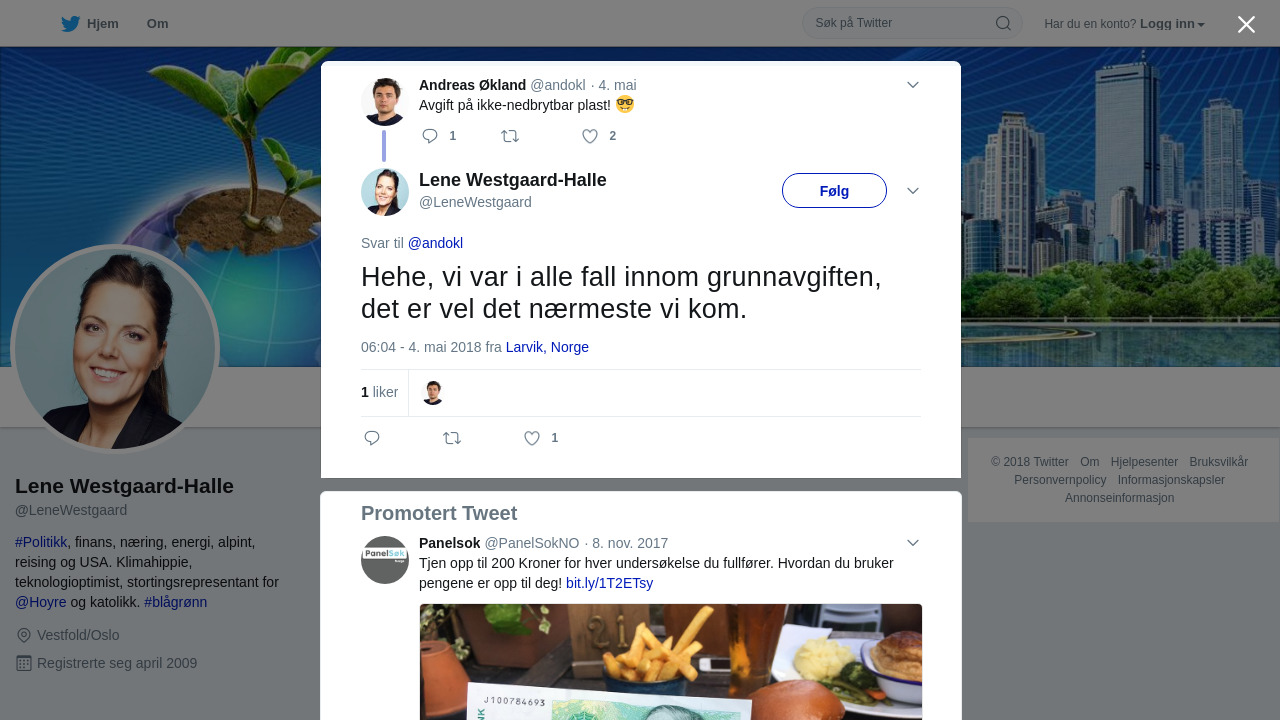
Task: Open the bit.ly/1T2ETsy link in Panelsok tweet
Action: tap(609, 583)
